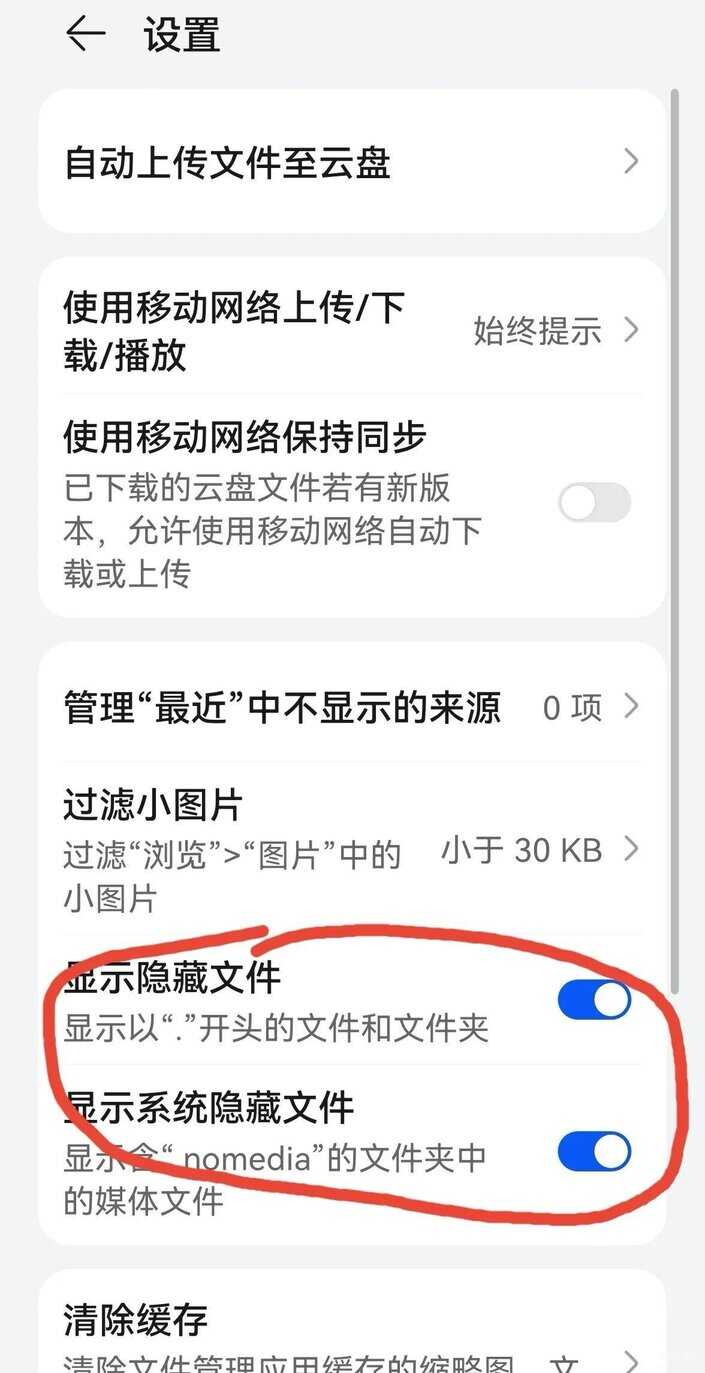Open 过滤小图片 size setting
This screenshot has height=1373, width=705.
350,850
